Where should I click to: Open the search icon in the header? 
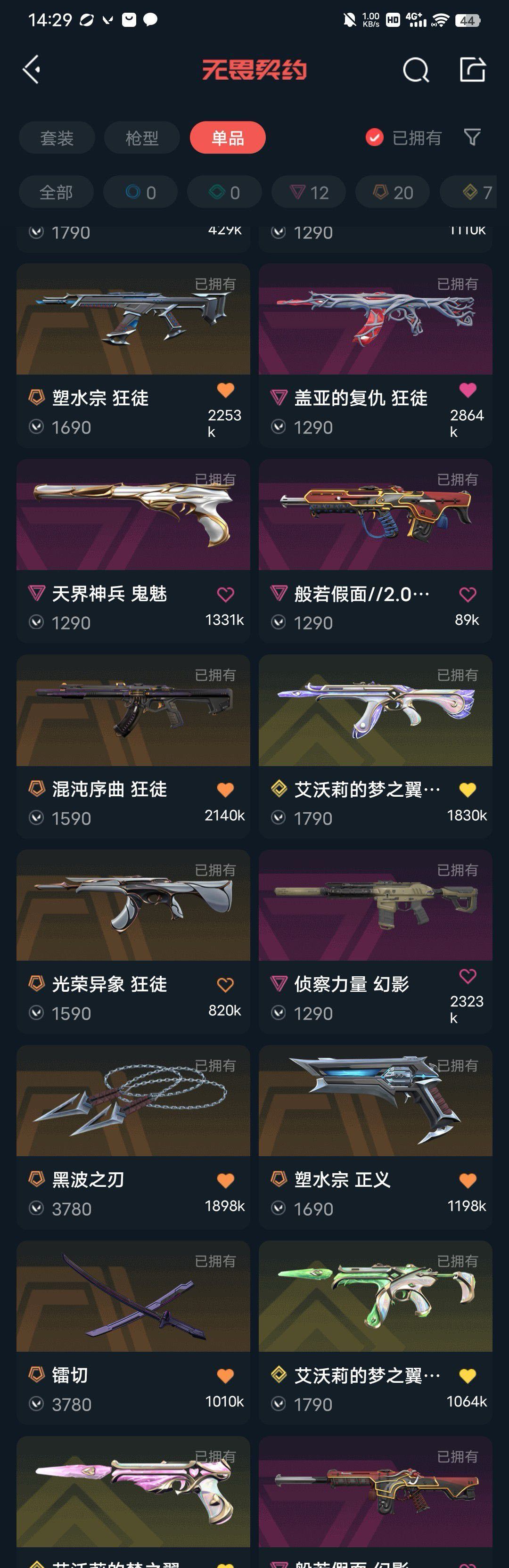(416, 70)
